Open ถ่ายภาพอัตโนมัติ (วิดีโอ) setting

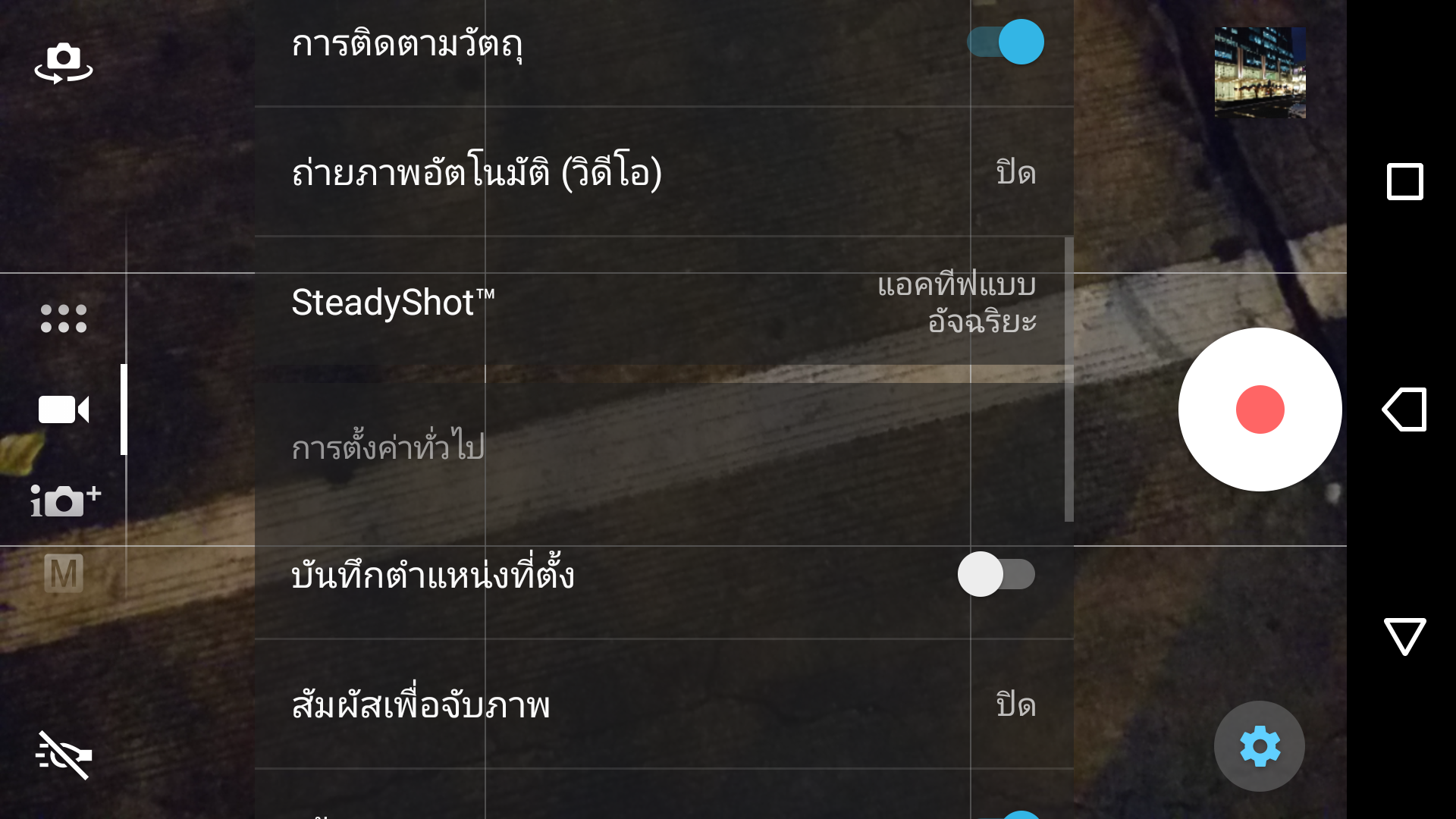[x=664, y=172]
